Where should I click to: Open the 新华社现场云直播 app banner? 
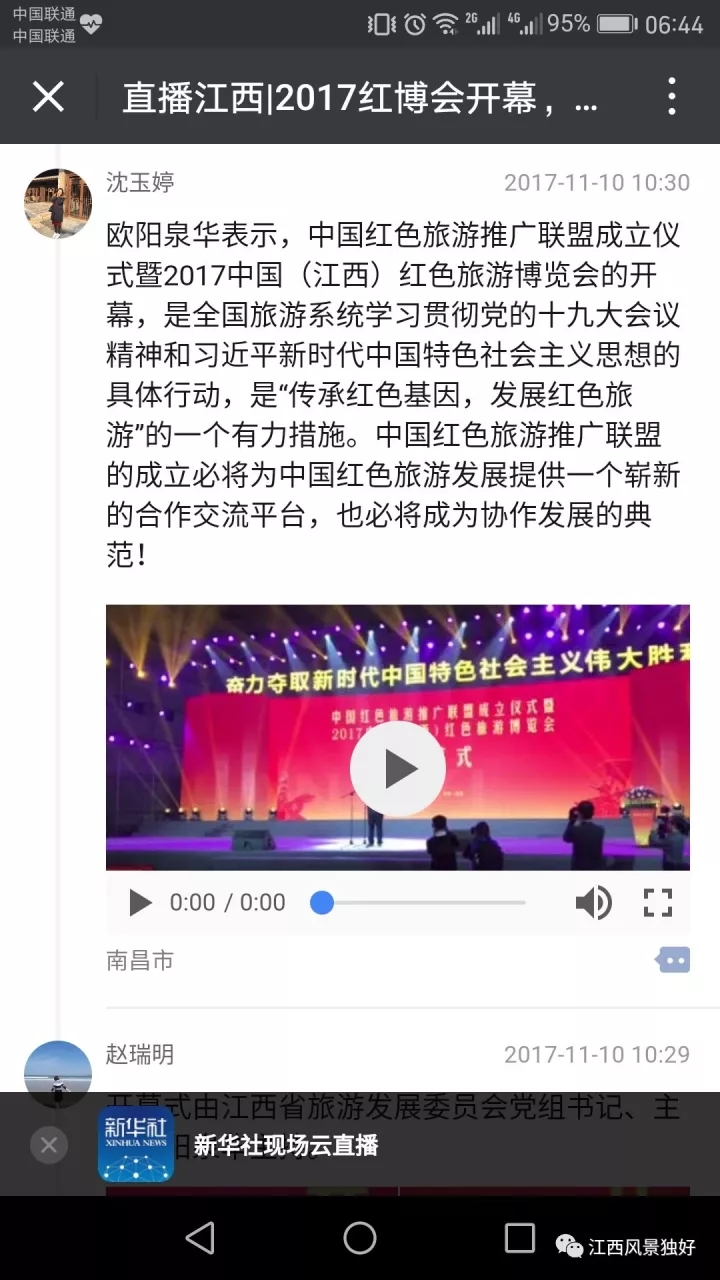coord(285,1145)
